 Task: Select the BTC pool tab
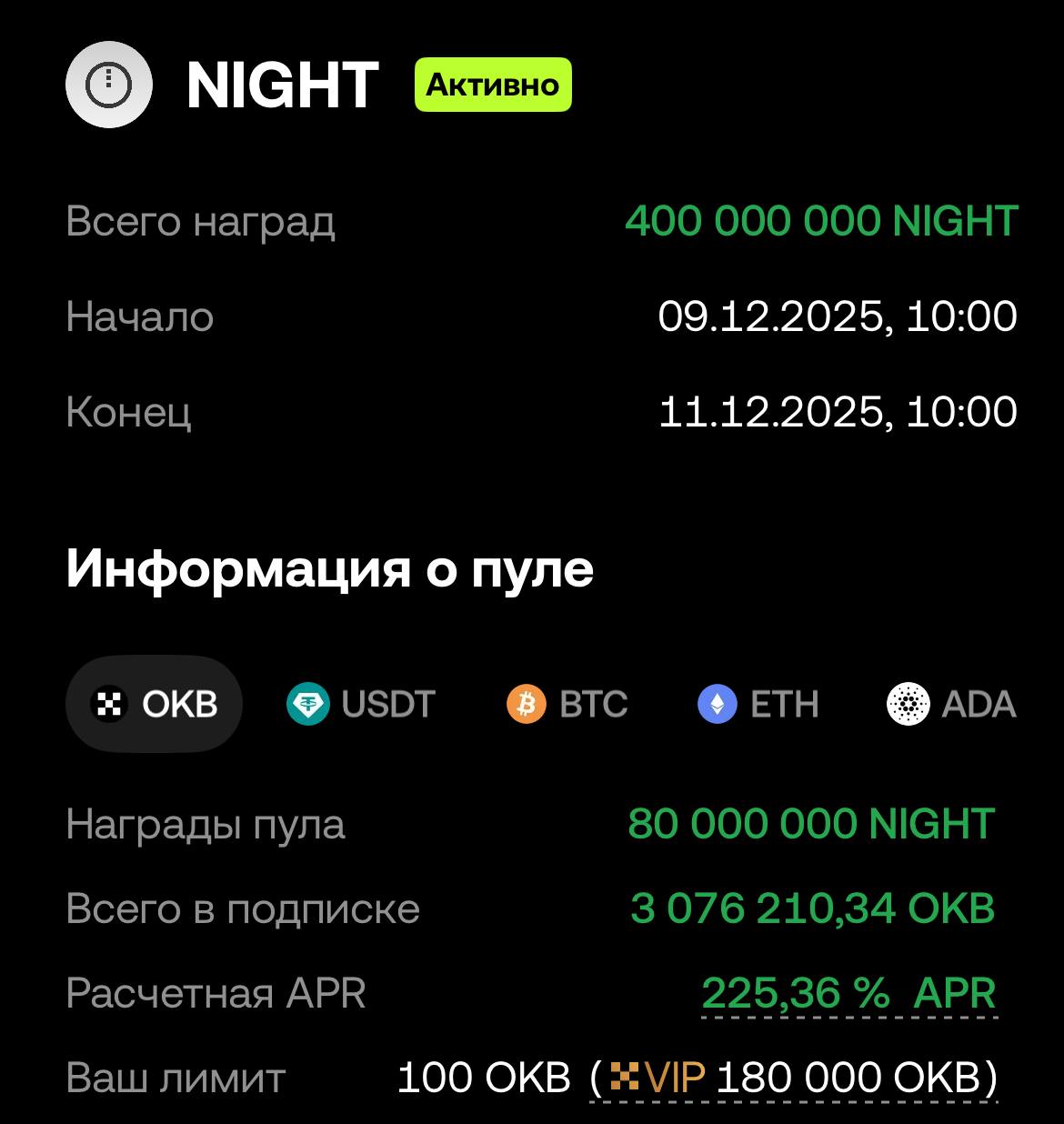coord(567,703)
